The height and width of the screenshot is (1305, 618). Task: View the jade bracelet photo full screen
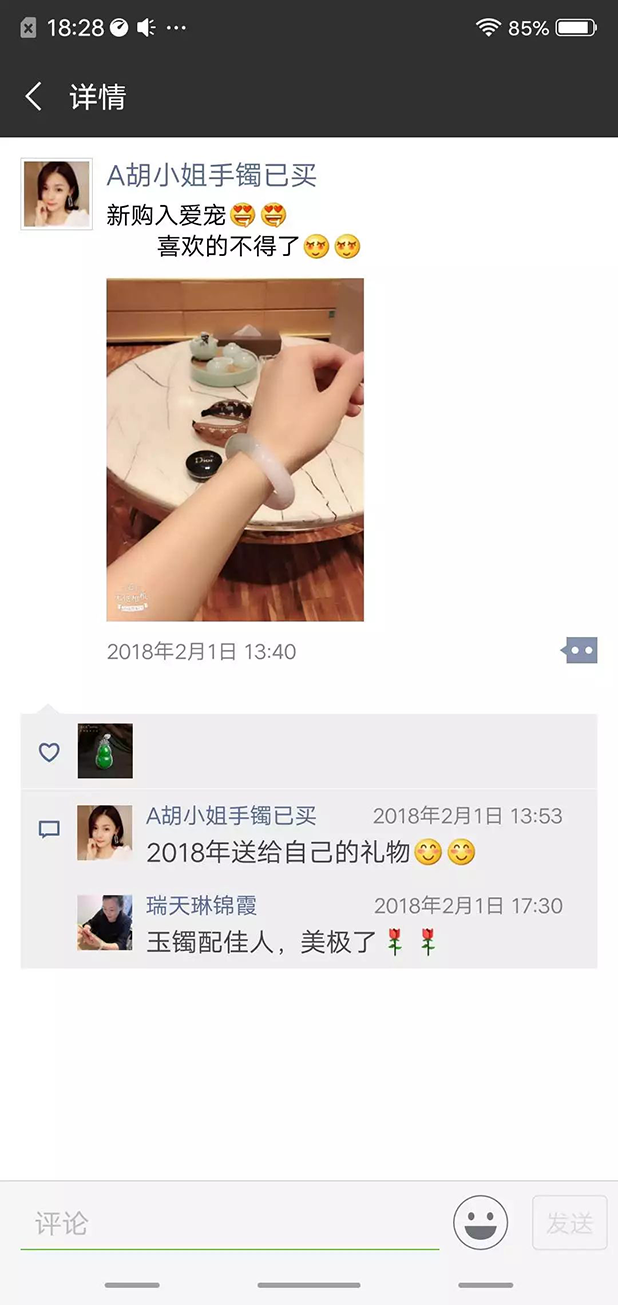click(235, 449)
